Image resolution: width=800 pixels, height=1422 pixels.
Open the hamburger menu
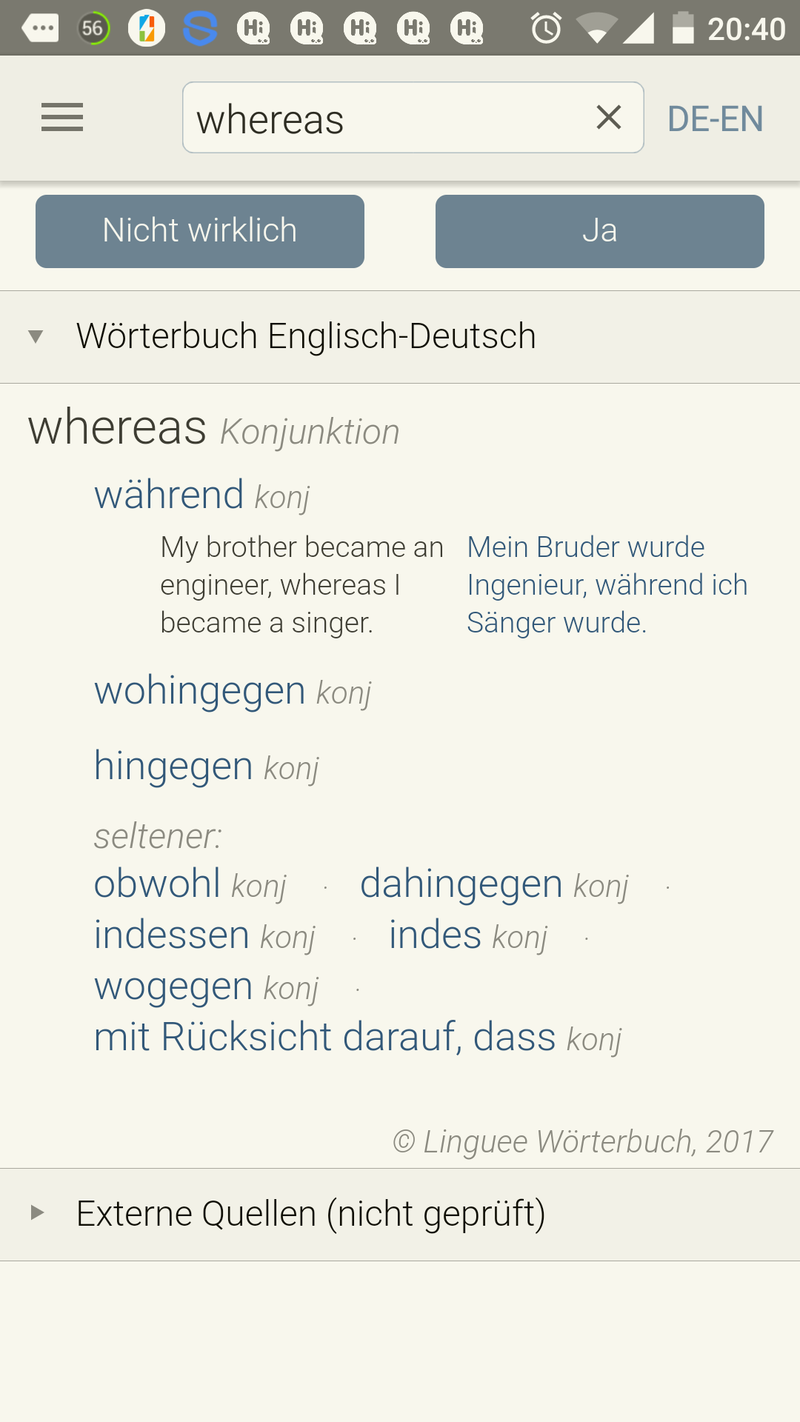pyautogui.click(x=62, y=118)
